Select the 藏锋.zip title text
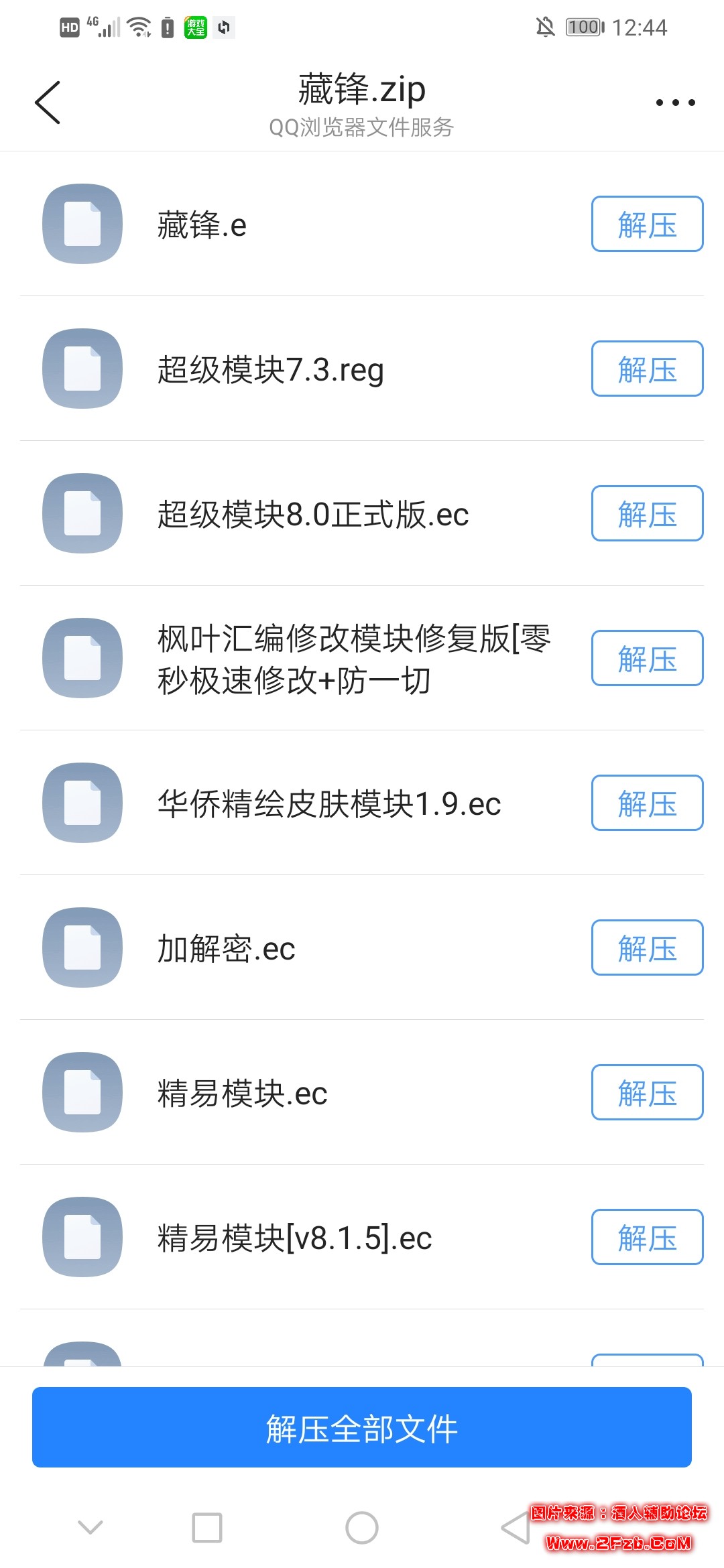The image size is (724, 1568). (x=362, y=88)
